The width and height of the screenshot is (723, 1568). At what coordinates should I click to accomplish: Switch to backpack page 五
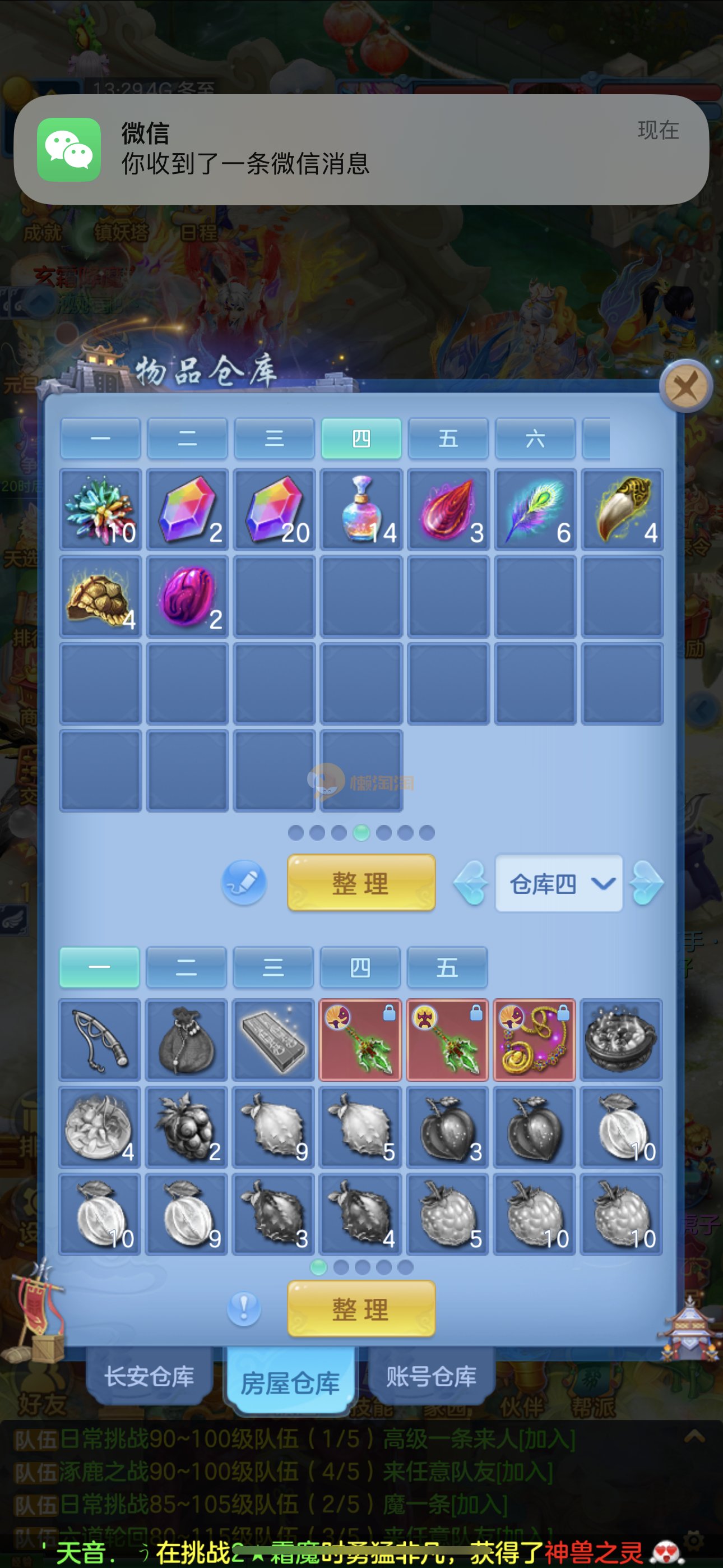point(447,967)
